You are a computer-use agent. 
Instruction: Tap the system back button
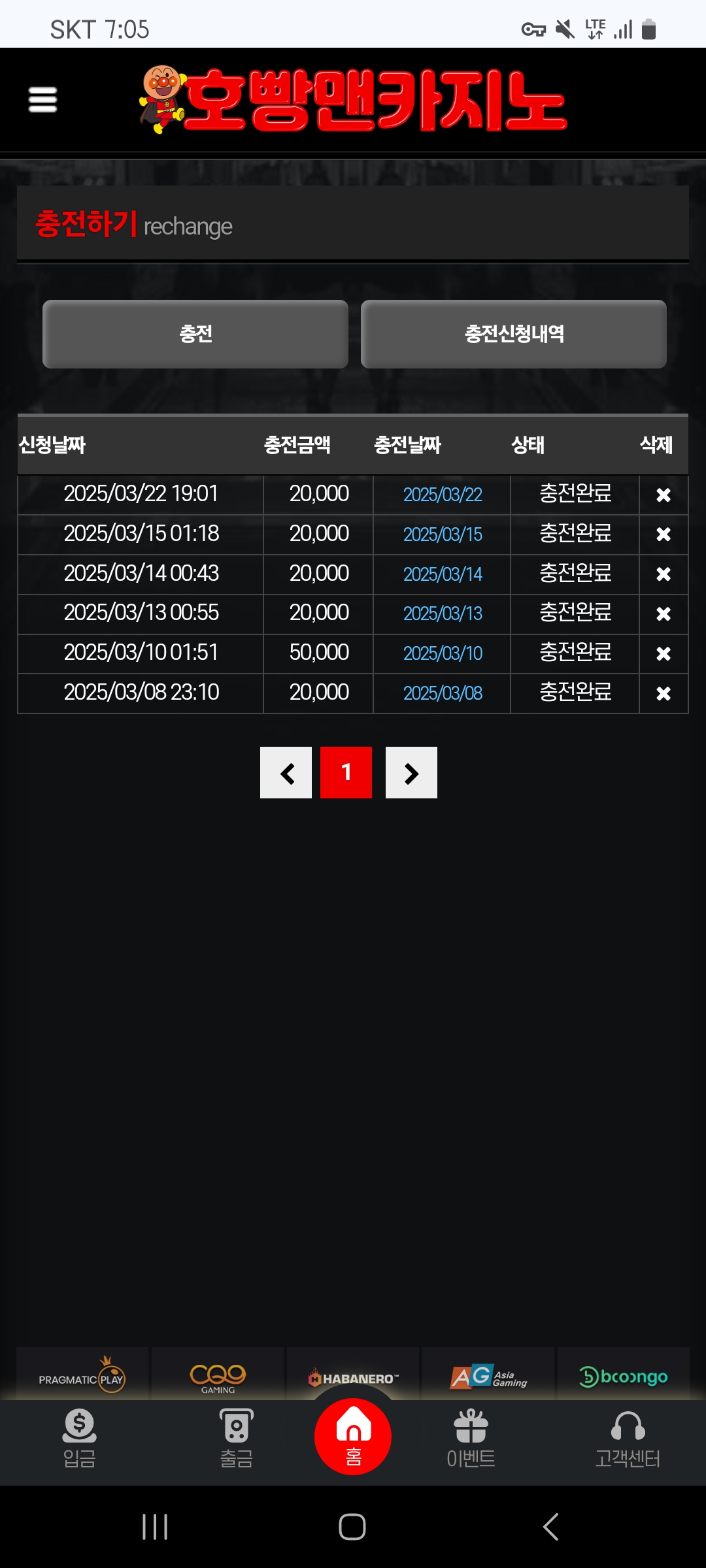pyautogui.click(x=551, y=1527)
